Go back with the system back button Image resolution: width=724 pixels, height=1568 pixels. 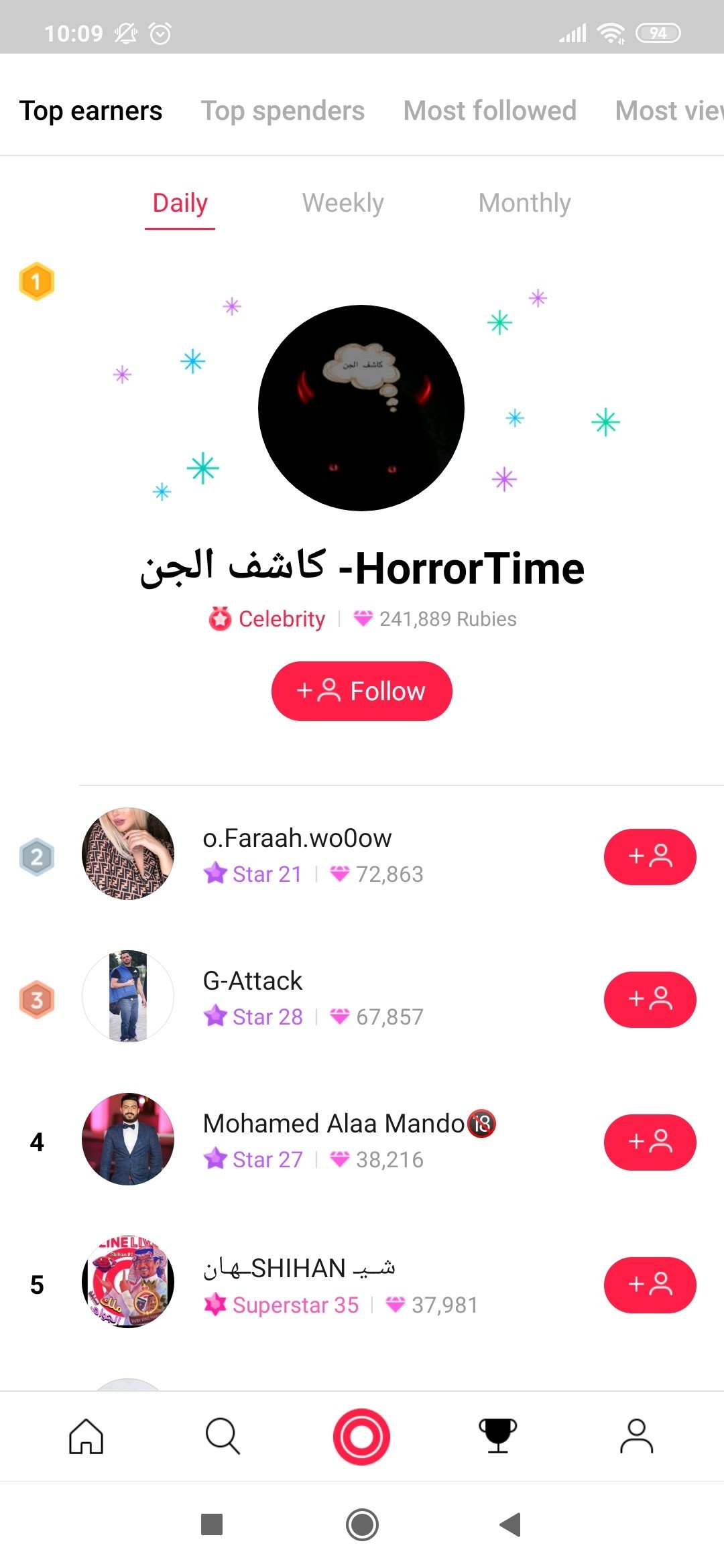coord(511,1524)
